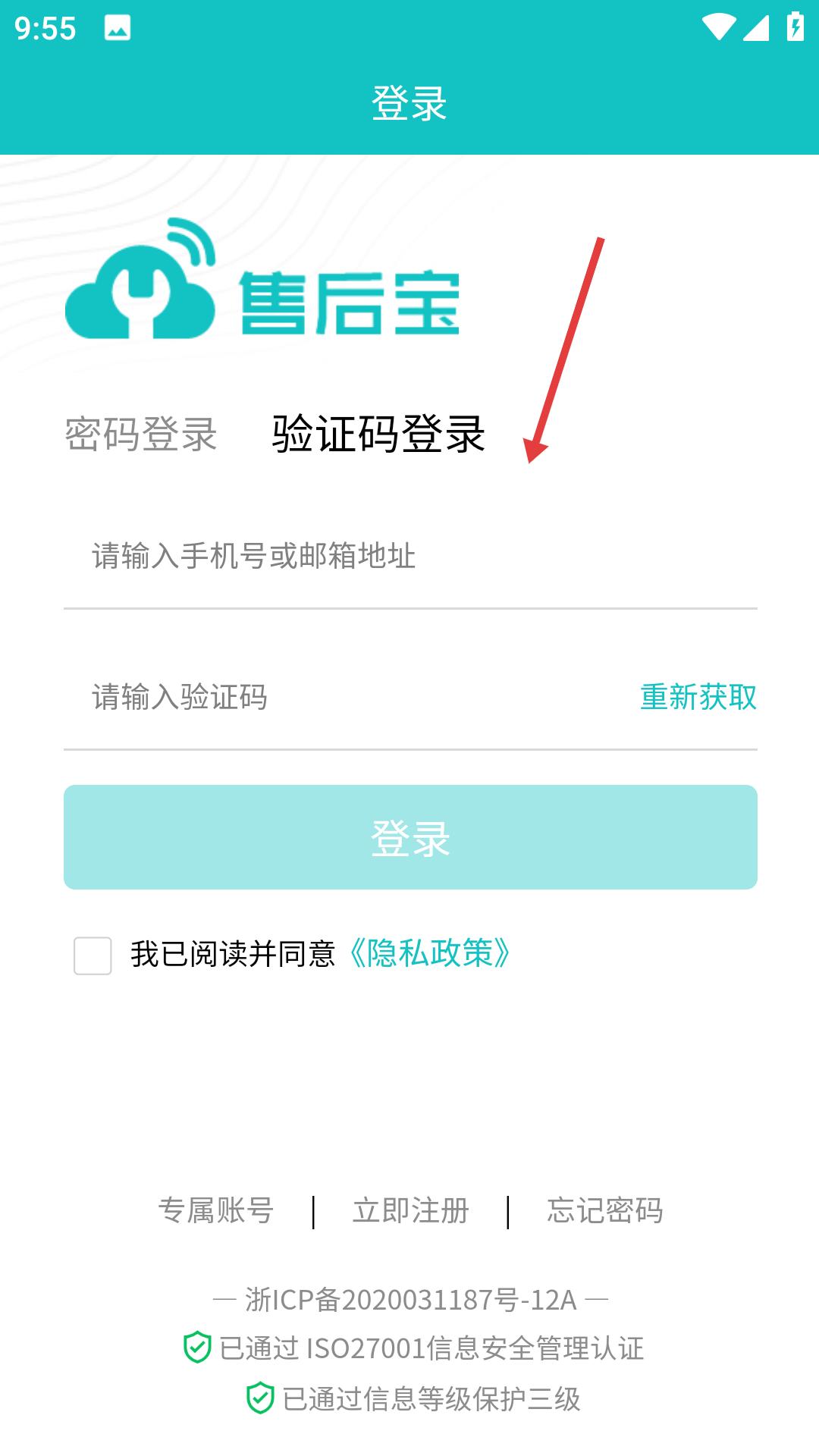Open 忘记密码 to reset the password

(605, 1210)
